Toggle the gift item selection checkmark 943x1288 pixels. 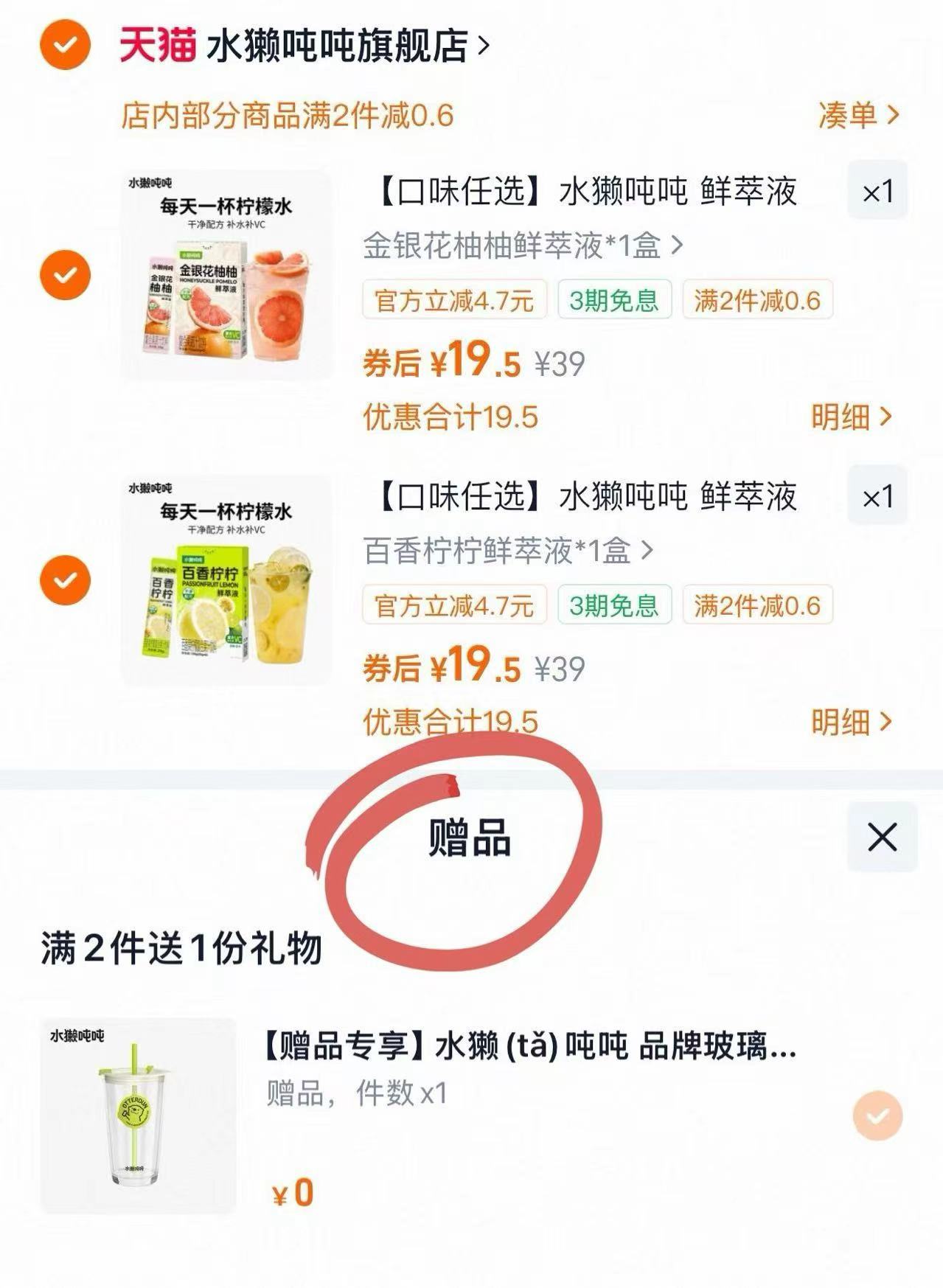877,1115
